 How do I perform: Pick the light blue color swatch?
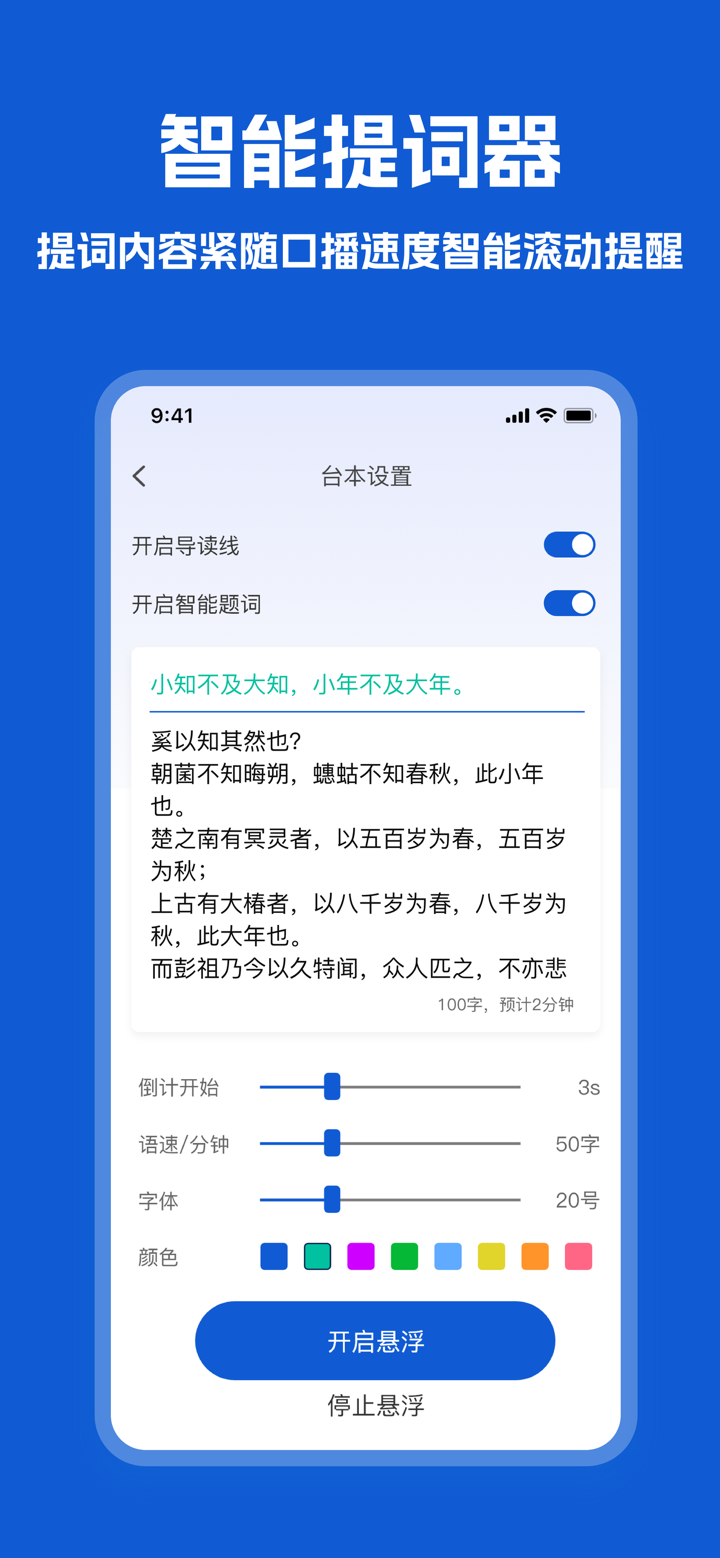coord(447,1256)
